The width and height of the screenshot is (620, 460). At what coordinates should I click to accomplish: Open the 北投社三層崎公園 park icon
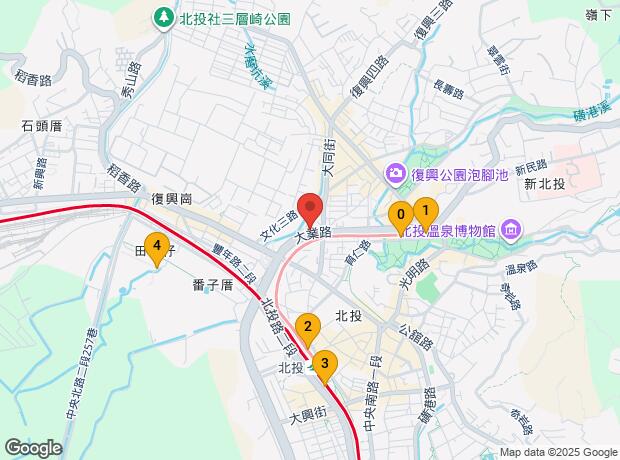tap(162, 18)
